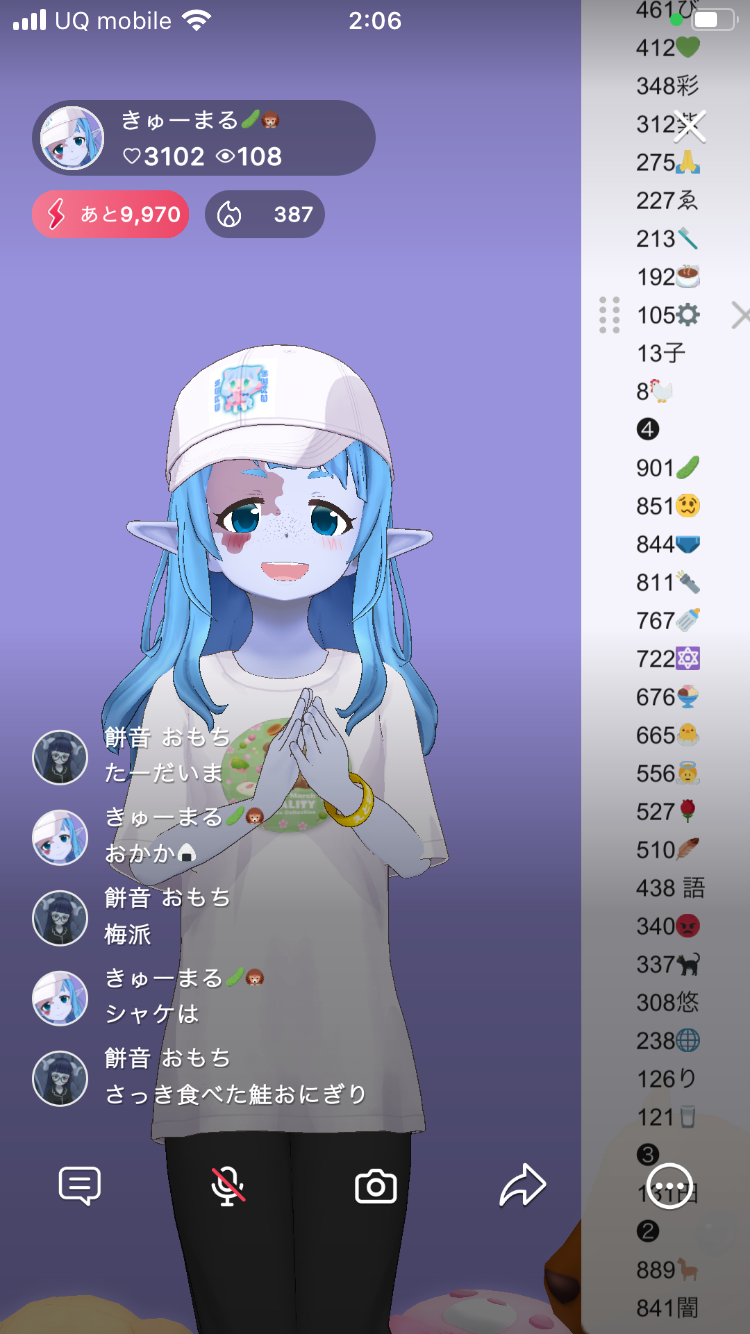Open the flame 387 ranking badge
Screen dimensions: 750x1334
tap(265, 214)
